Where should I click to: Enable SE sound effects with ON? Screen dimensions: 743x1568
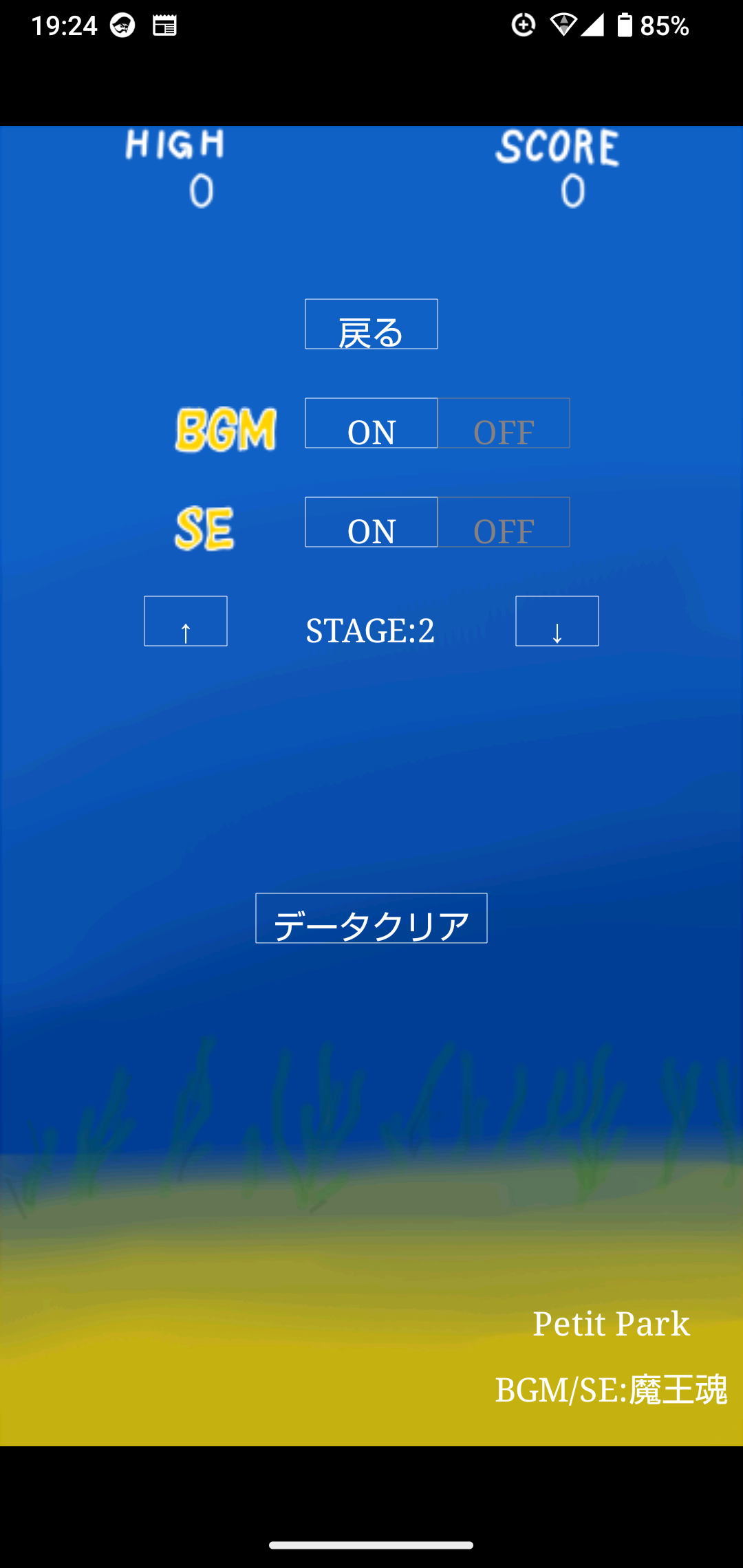click(371, 522)
